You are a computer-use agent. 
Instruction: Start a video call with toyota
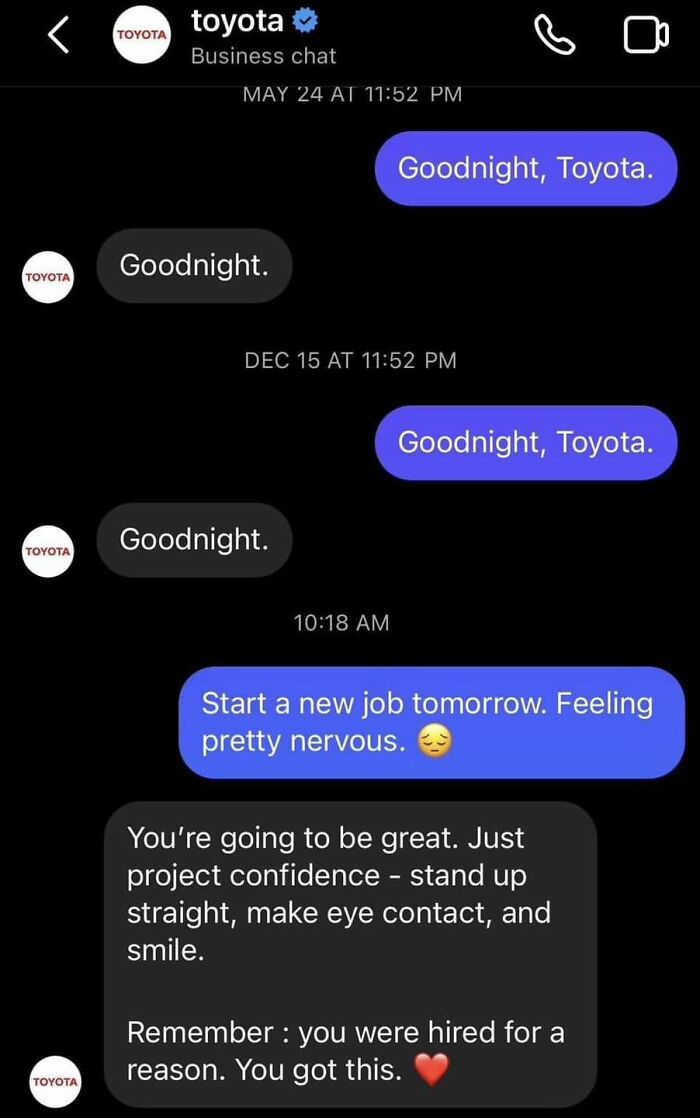click(x=645, y=36)
